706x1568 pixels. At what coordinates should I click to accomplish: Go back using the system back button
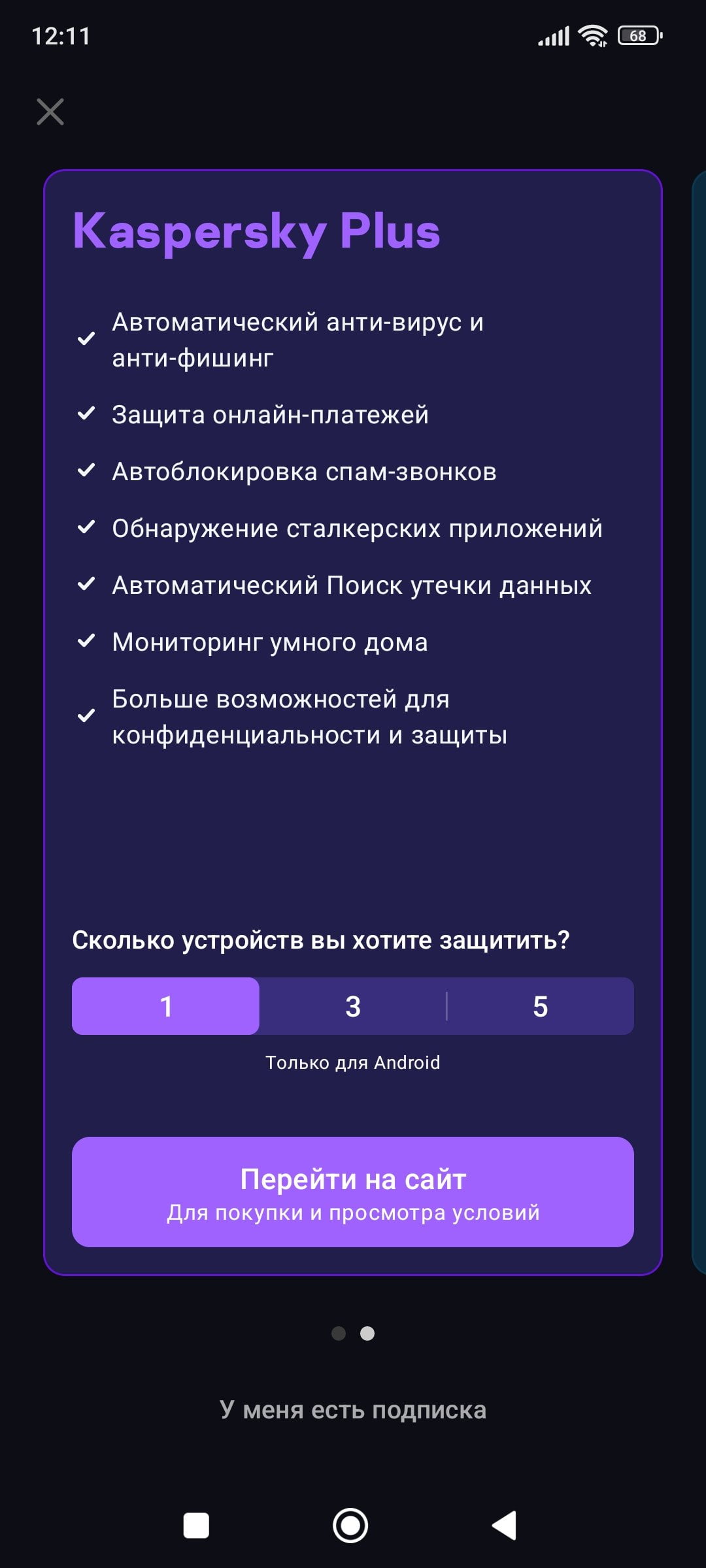(505, 1526)
